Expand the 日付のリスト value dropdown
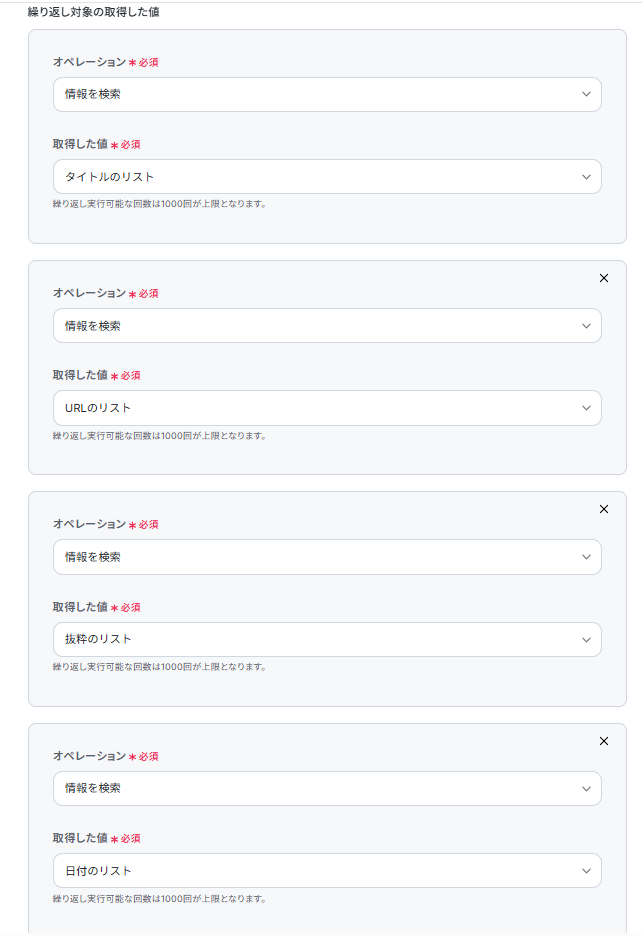 click(x=327, y=871)
